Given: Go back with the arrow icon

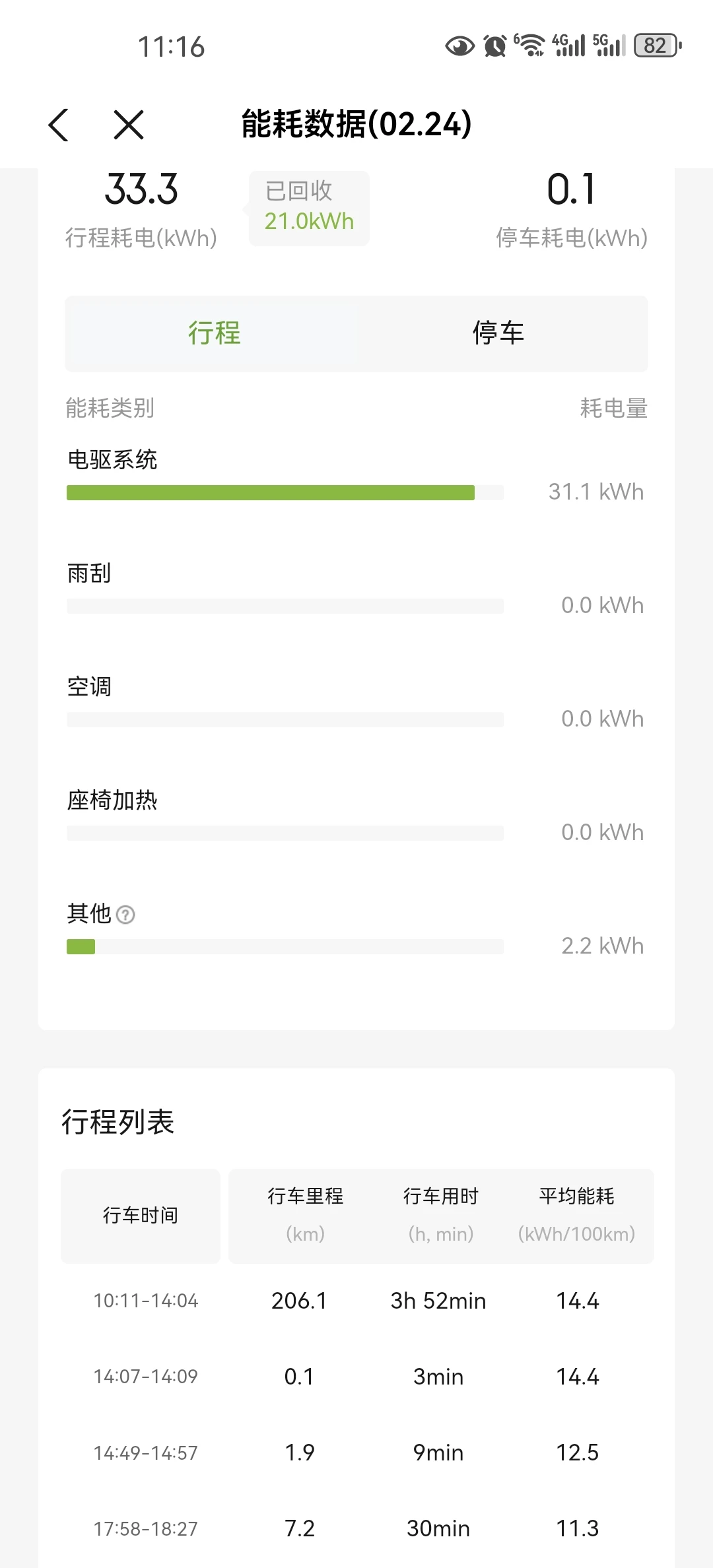Looking at the screenshot, I should (x=59, y=125).
